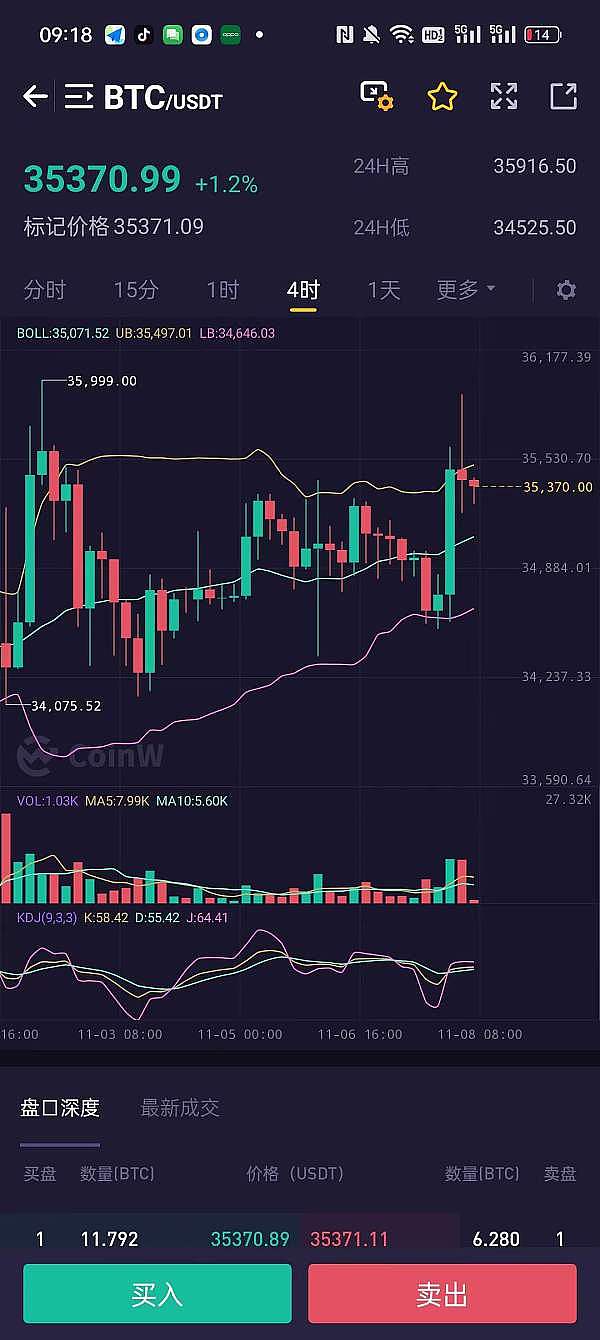This screenshot has height=1340, width=600.
Task: Select the 4时 chart interval
Action: tap(303, 290)
